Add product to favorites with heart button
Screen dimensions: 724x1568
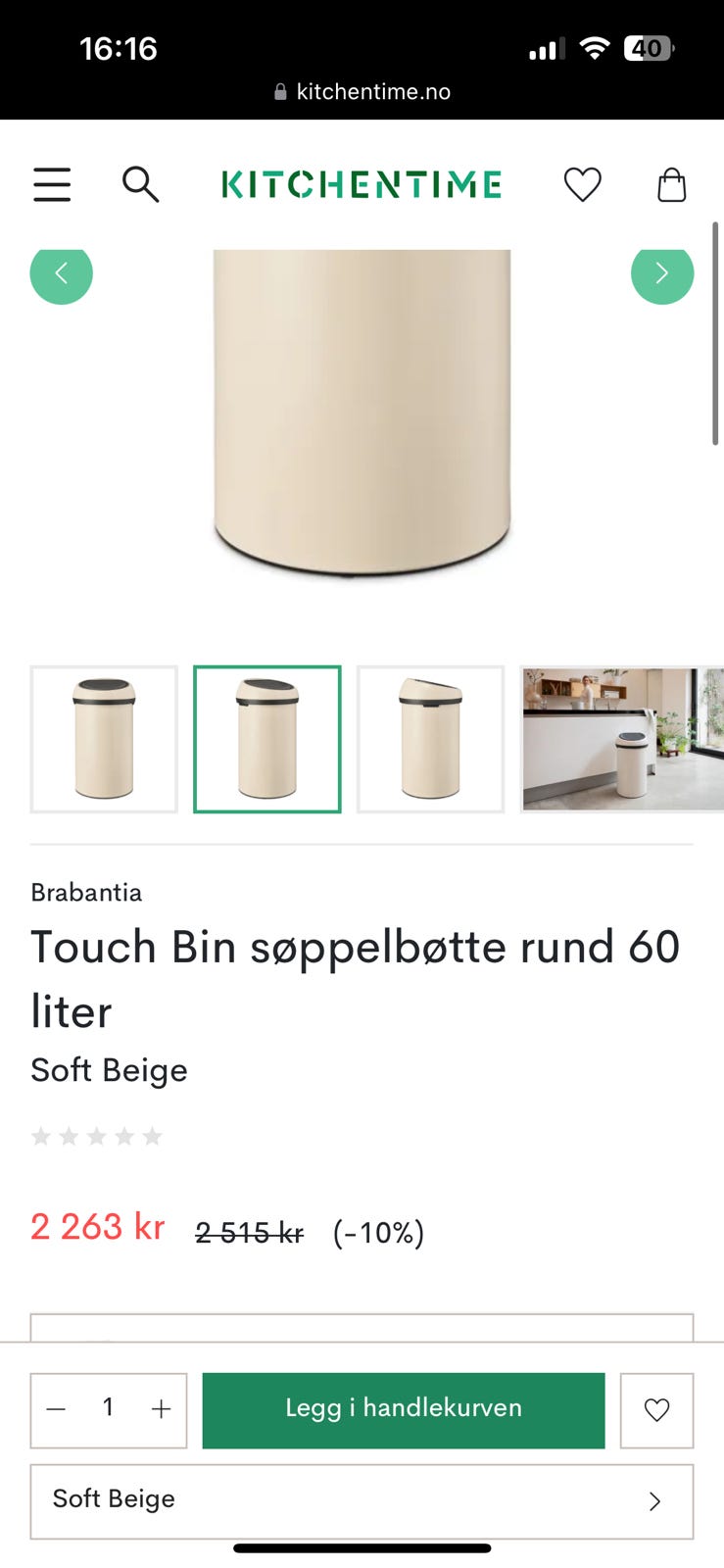656,1409
